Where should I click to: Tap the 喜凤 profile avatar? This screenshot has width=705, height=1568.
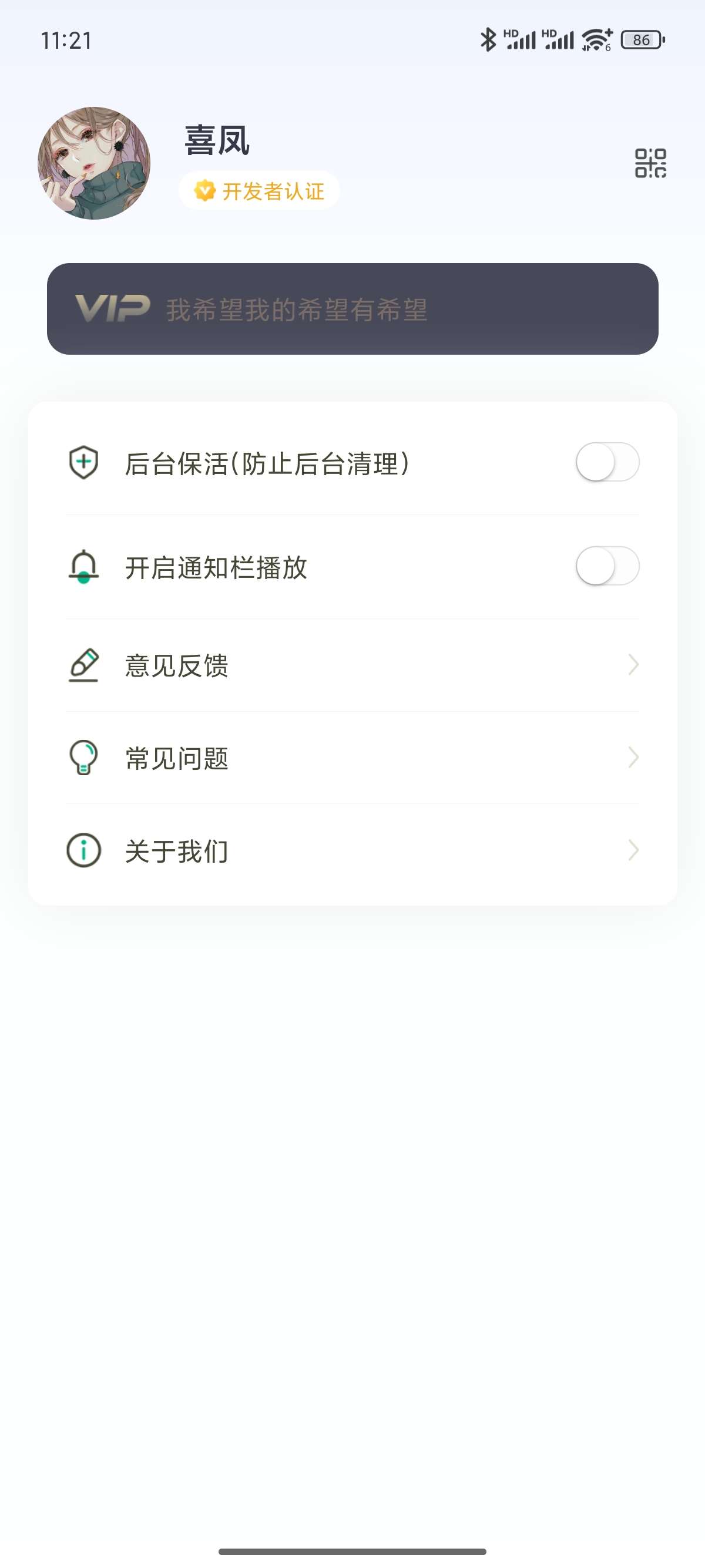pyautogui.click(x=94, y=163)
